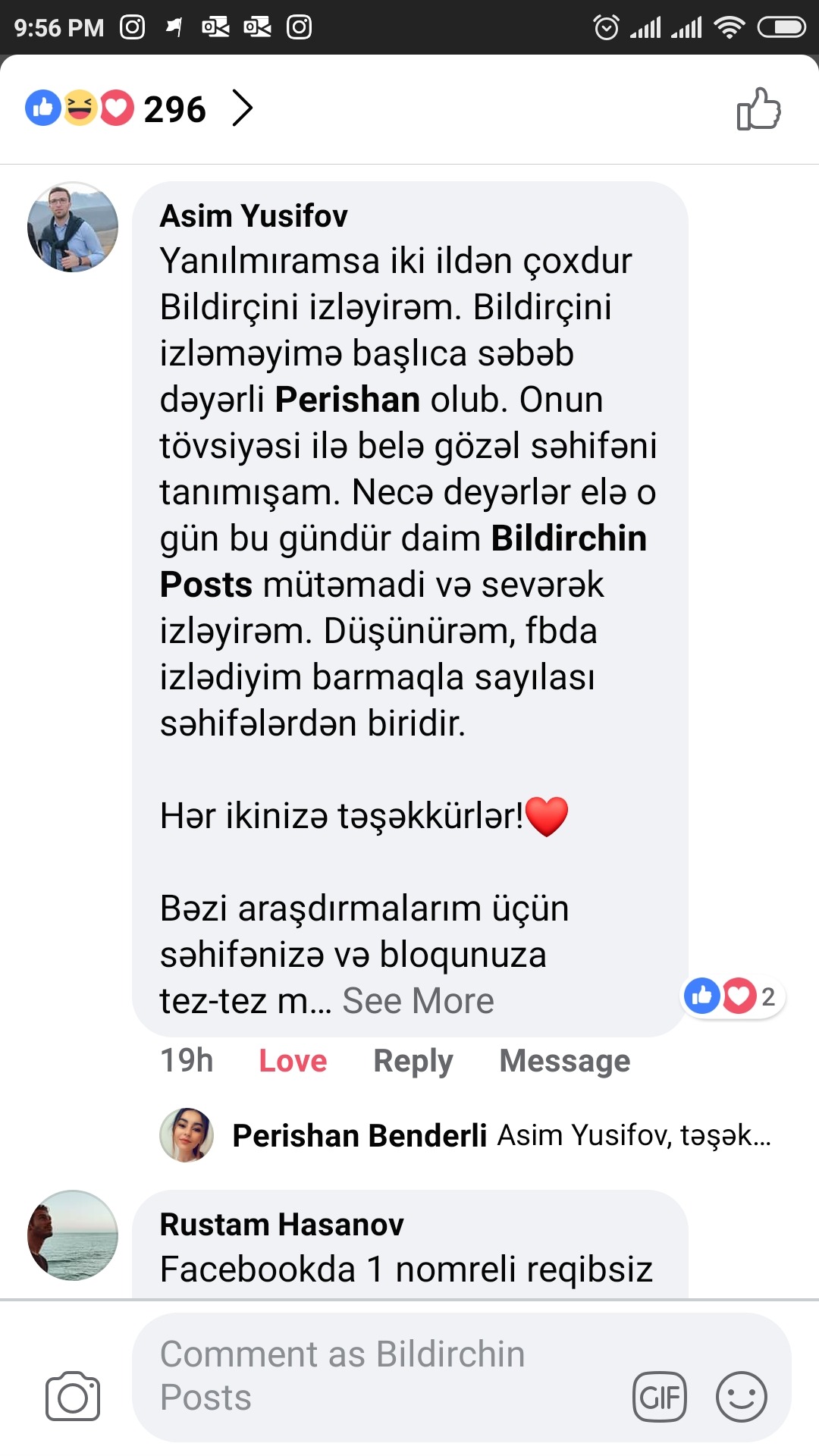
Task: Open the emoji sticker picker
Action: (x=742, y=1397)
